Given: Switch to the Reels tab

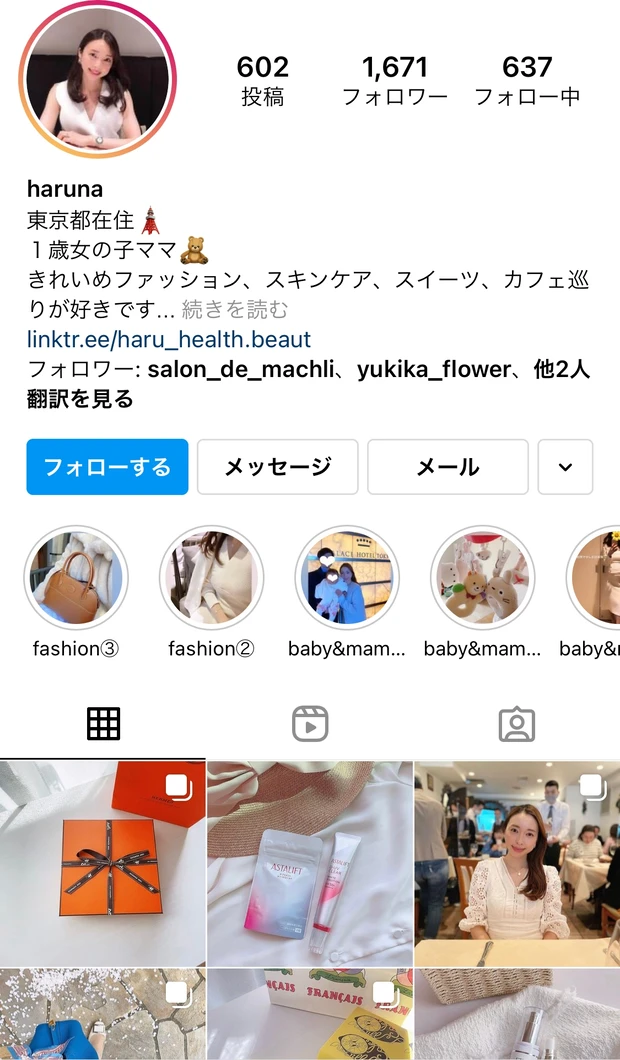Looking at the screenshot, I should click(x=310, y=724).
